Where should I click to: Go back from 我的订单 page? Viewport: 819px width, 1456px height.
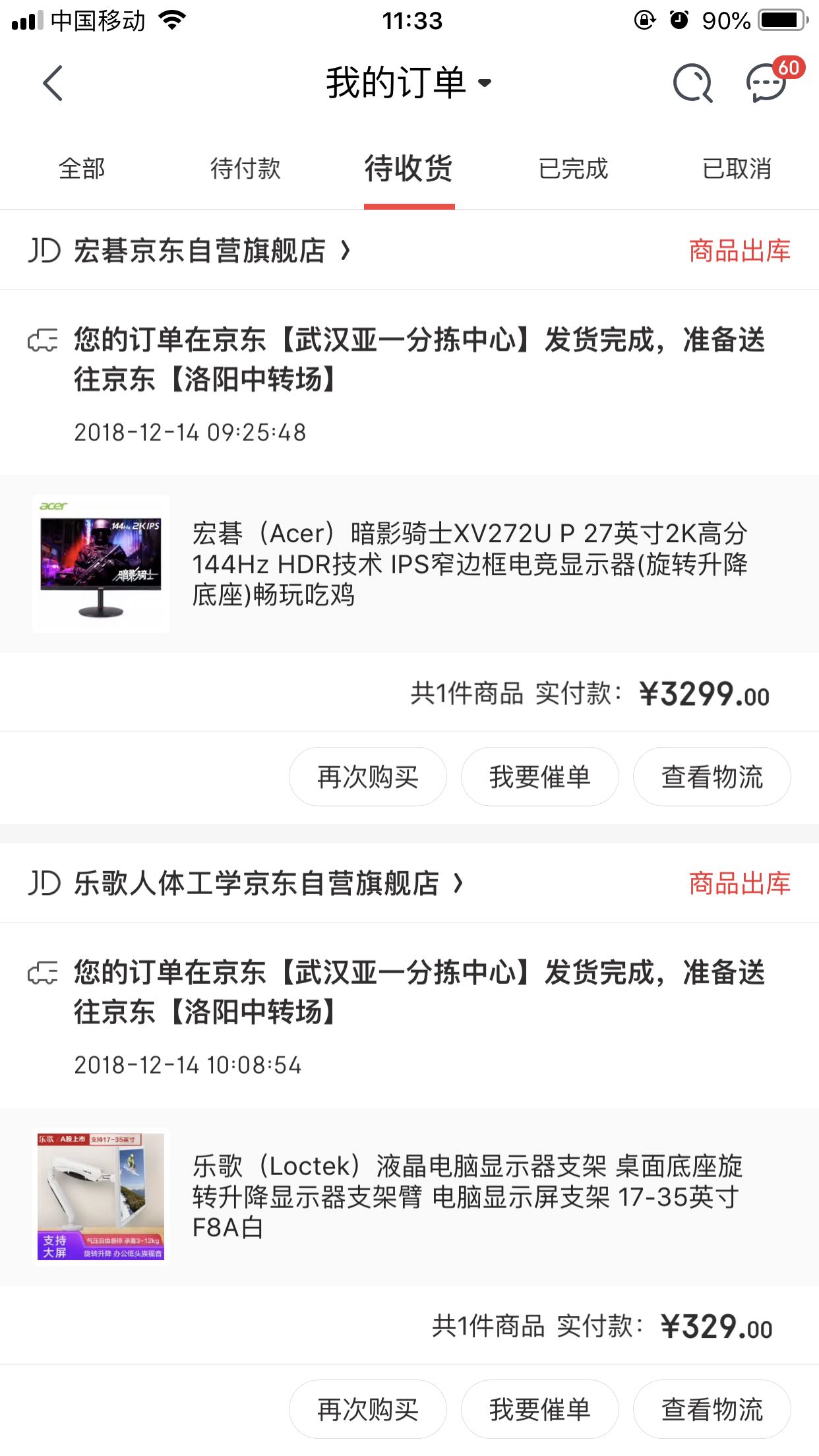pyautogui.click(x=53, y=83)
